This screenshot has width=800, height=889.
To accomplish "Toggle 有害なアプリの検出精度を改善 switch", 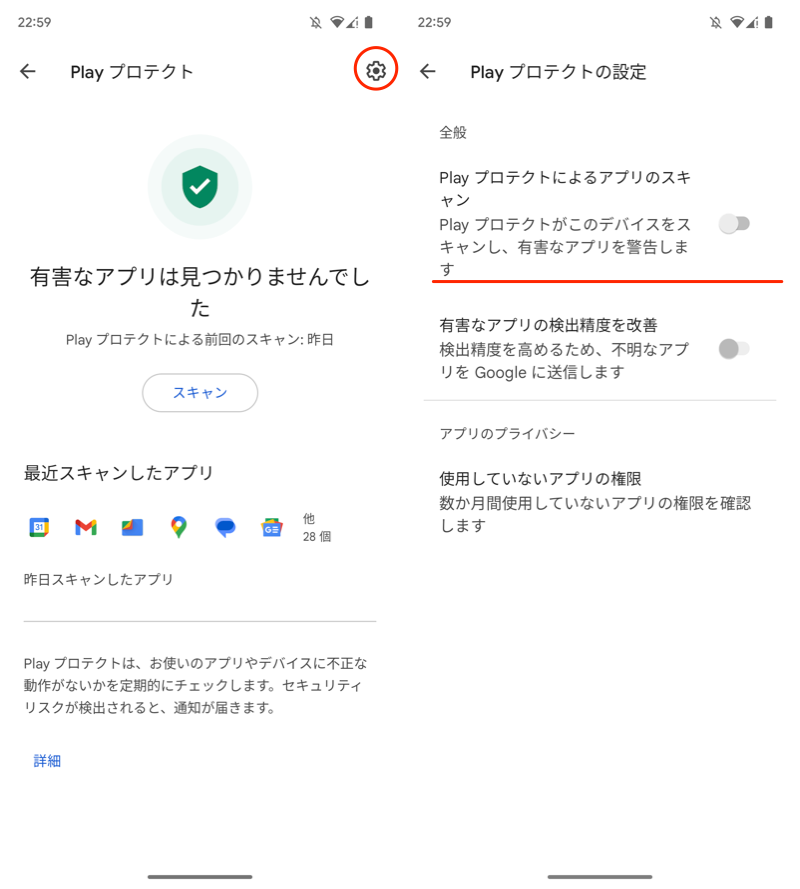I will tap(734, 349).
